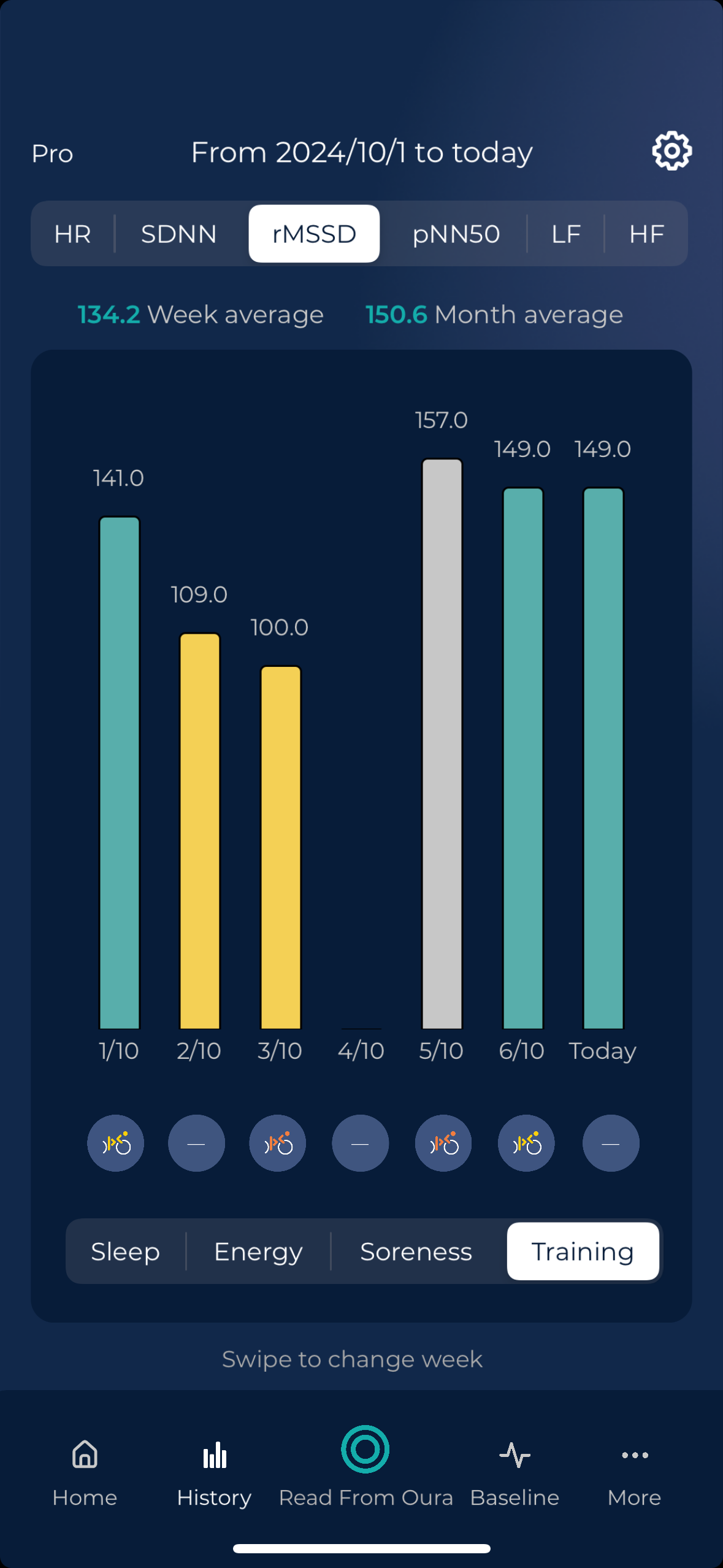Switch tag view to Energy
This screenshot has width=723, height=1568.
point(258,1251)
